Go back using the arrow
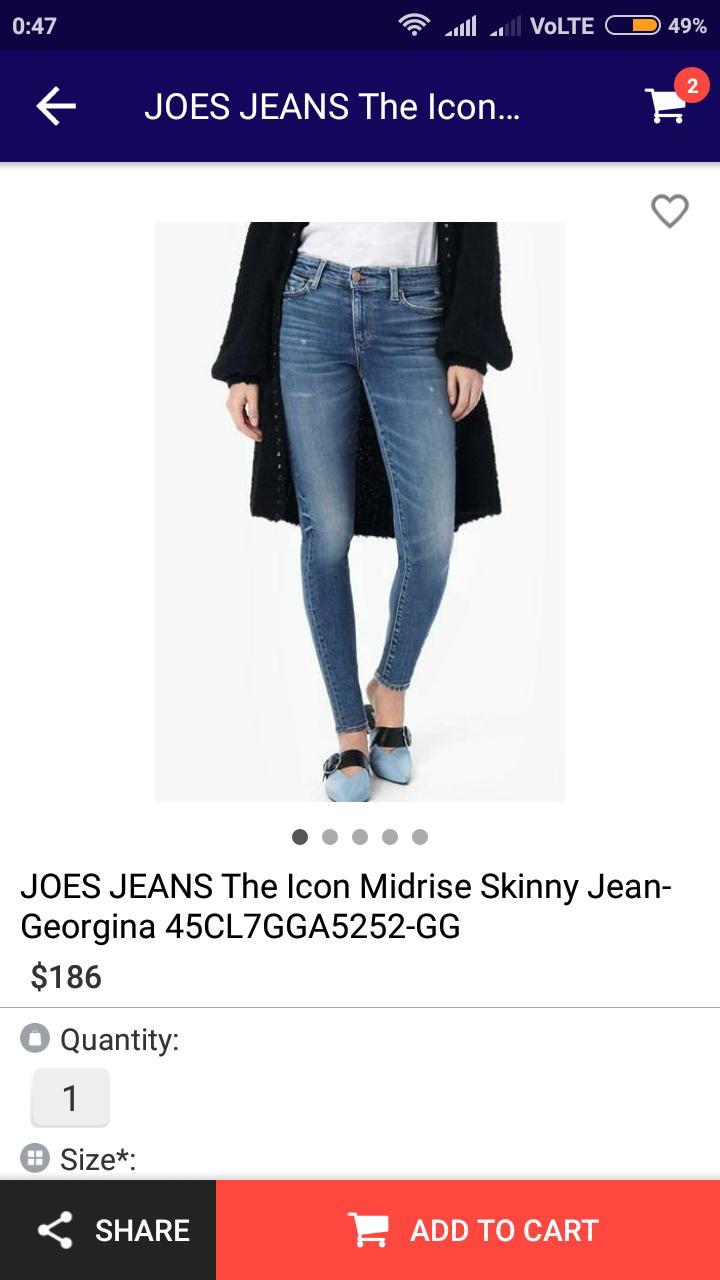 (56, 106)
